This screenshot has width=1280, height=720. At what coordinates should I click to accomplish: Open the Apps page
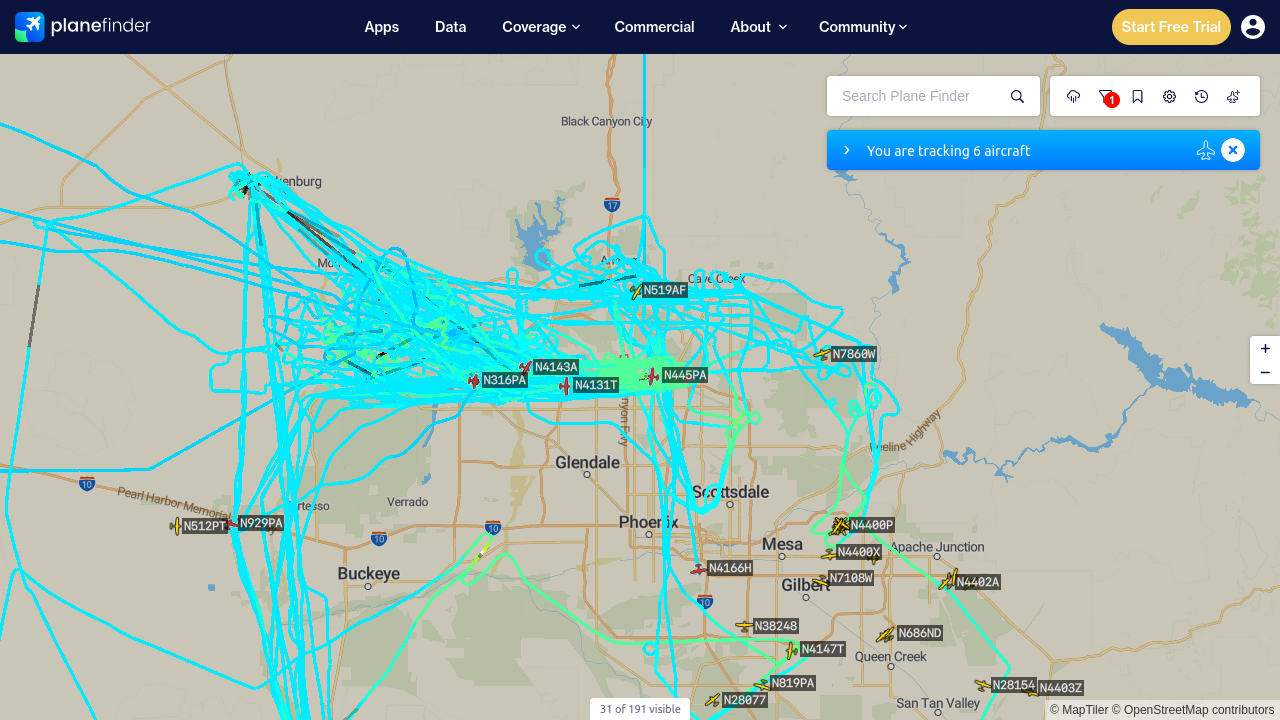click(x=382, y=27)
